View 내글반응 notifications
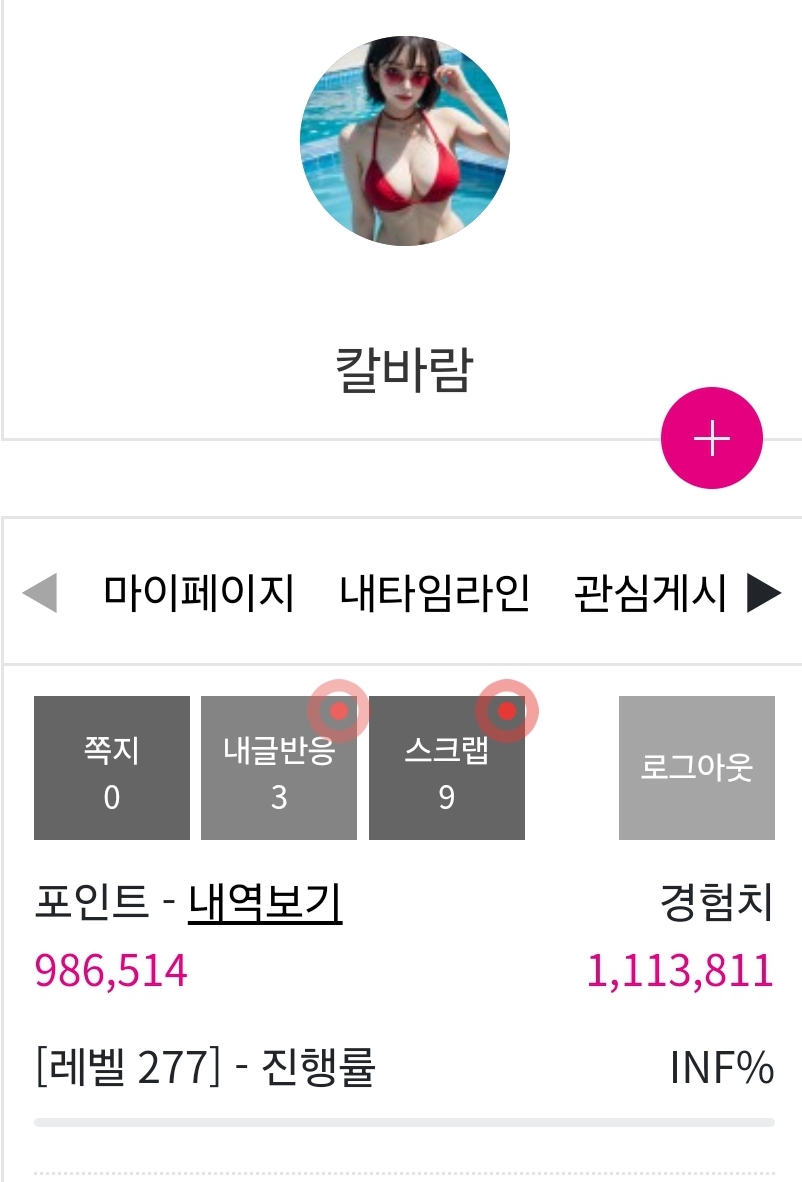Viewport: 802px width, 1182px height. pyautogui.click(x=279, y=768)
